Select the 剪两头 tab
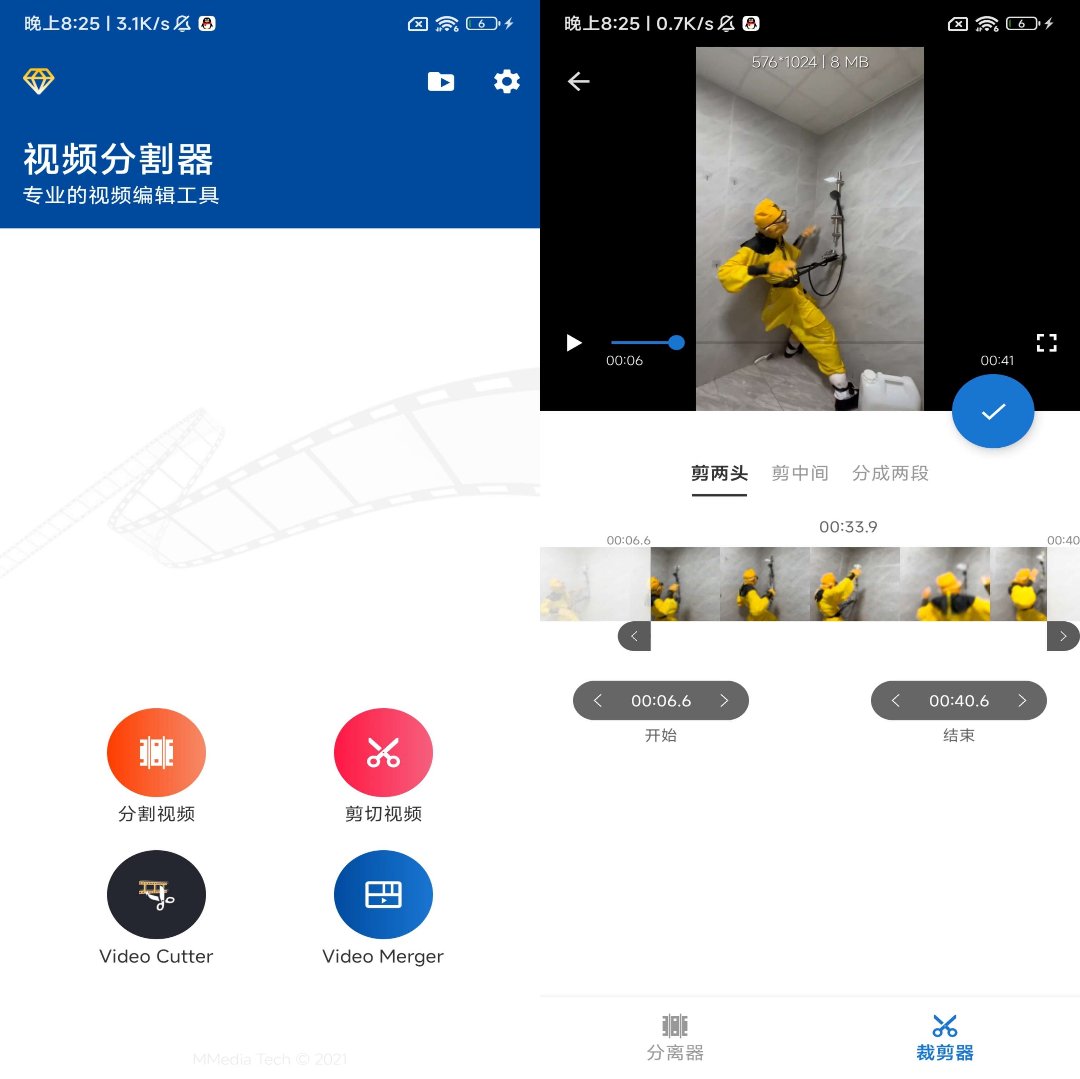 [x=719, y=473]
